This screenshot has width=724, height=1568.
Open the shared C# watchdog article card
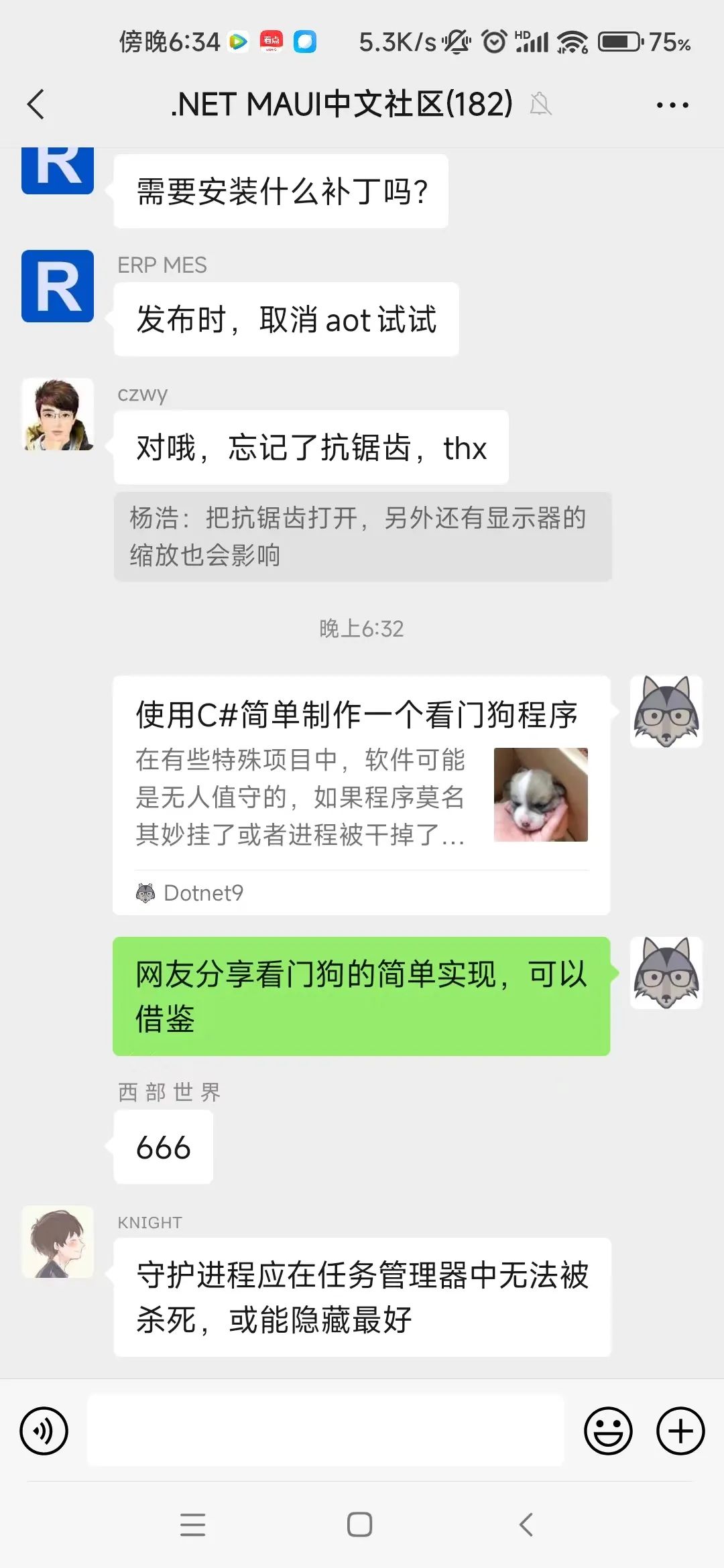(x=361, y=795)
